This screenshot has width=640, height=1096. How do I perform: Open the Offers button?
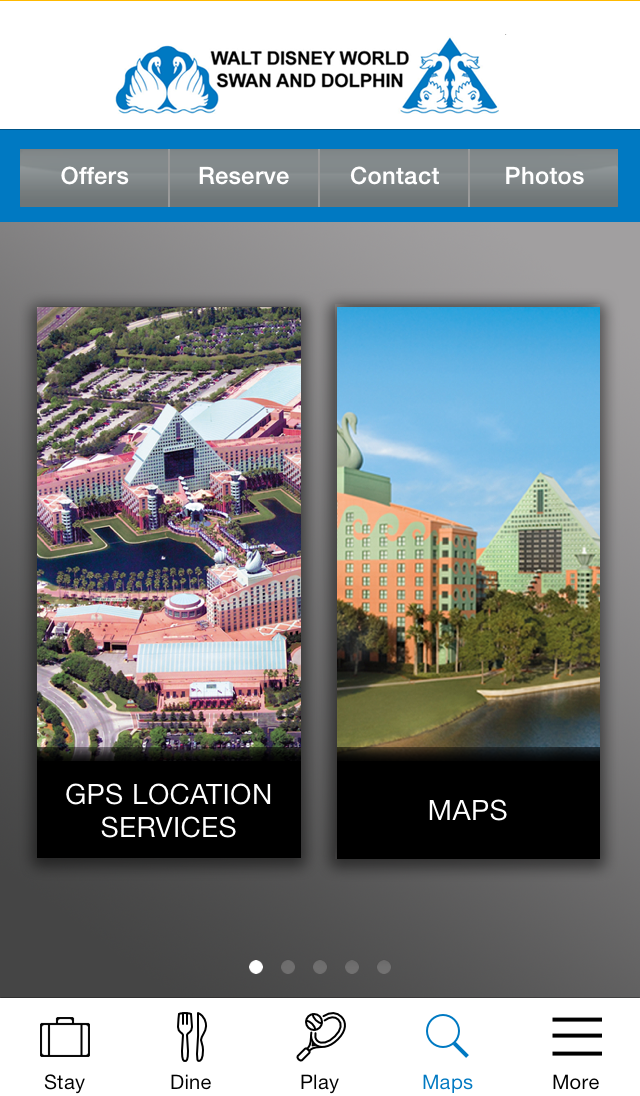(95, 177)
